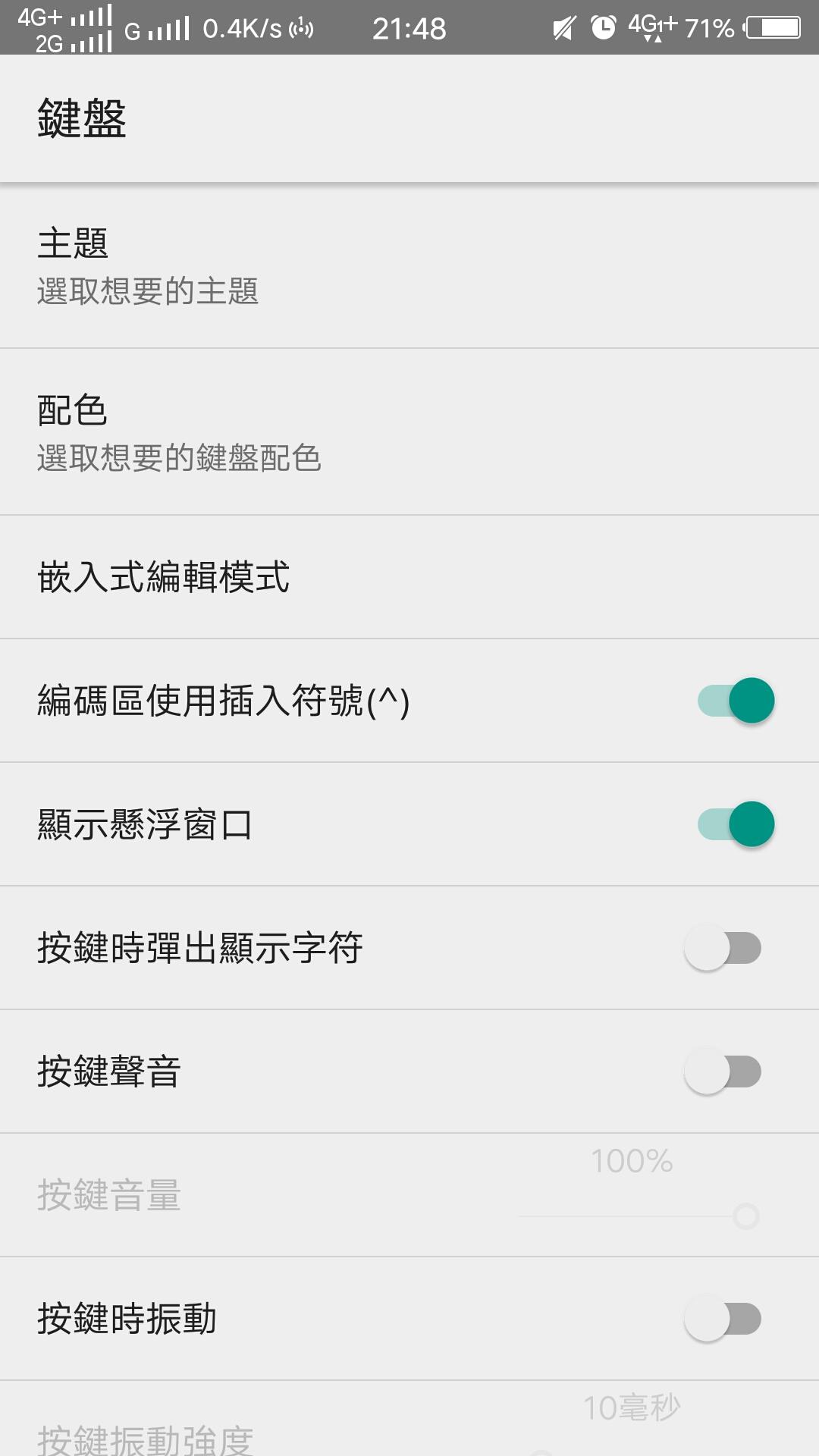Image resolution: width=819 pixels, height=1456 pixels.
Task: Disable 編碼區使用插入符號(^) switch
Action: pos(735,701)
